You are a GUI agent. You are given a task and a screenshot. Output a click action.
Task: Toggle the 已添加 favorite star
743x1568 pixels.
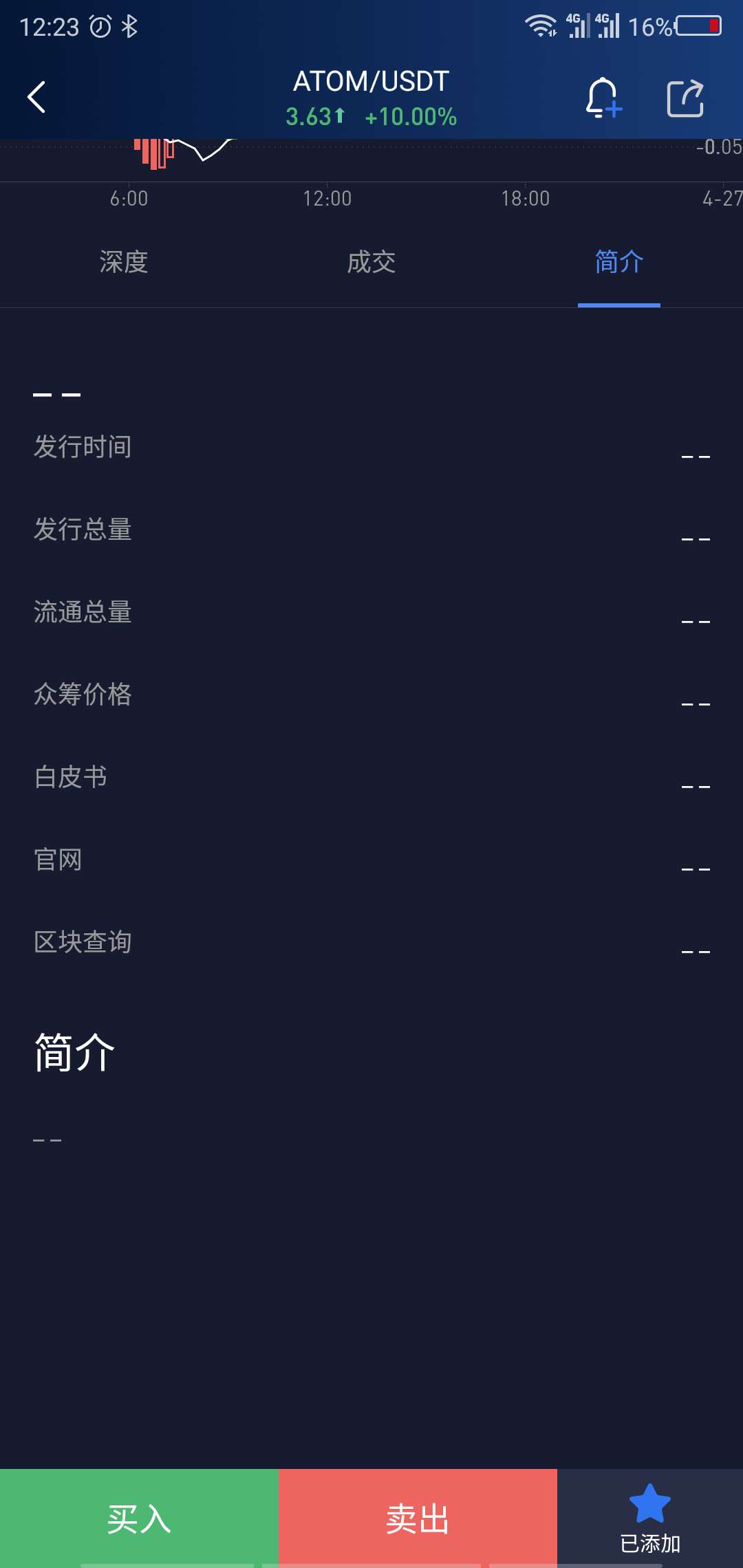pos(650,1517)
